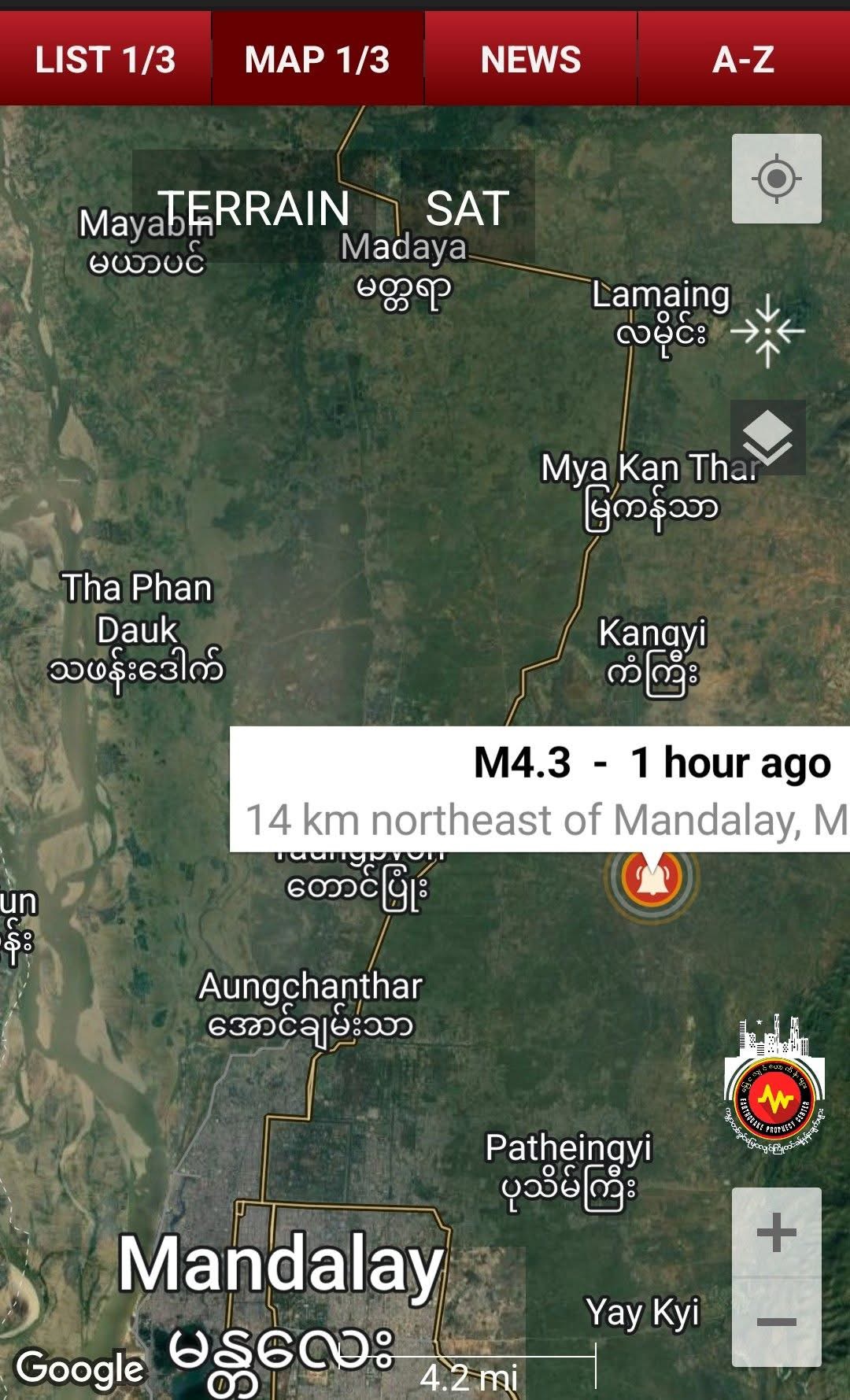Zoom out with the minus button
Viewport: 850px width, 1400px height.
pos(776,1322)
